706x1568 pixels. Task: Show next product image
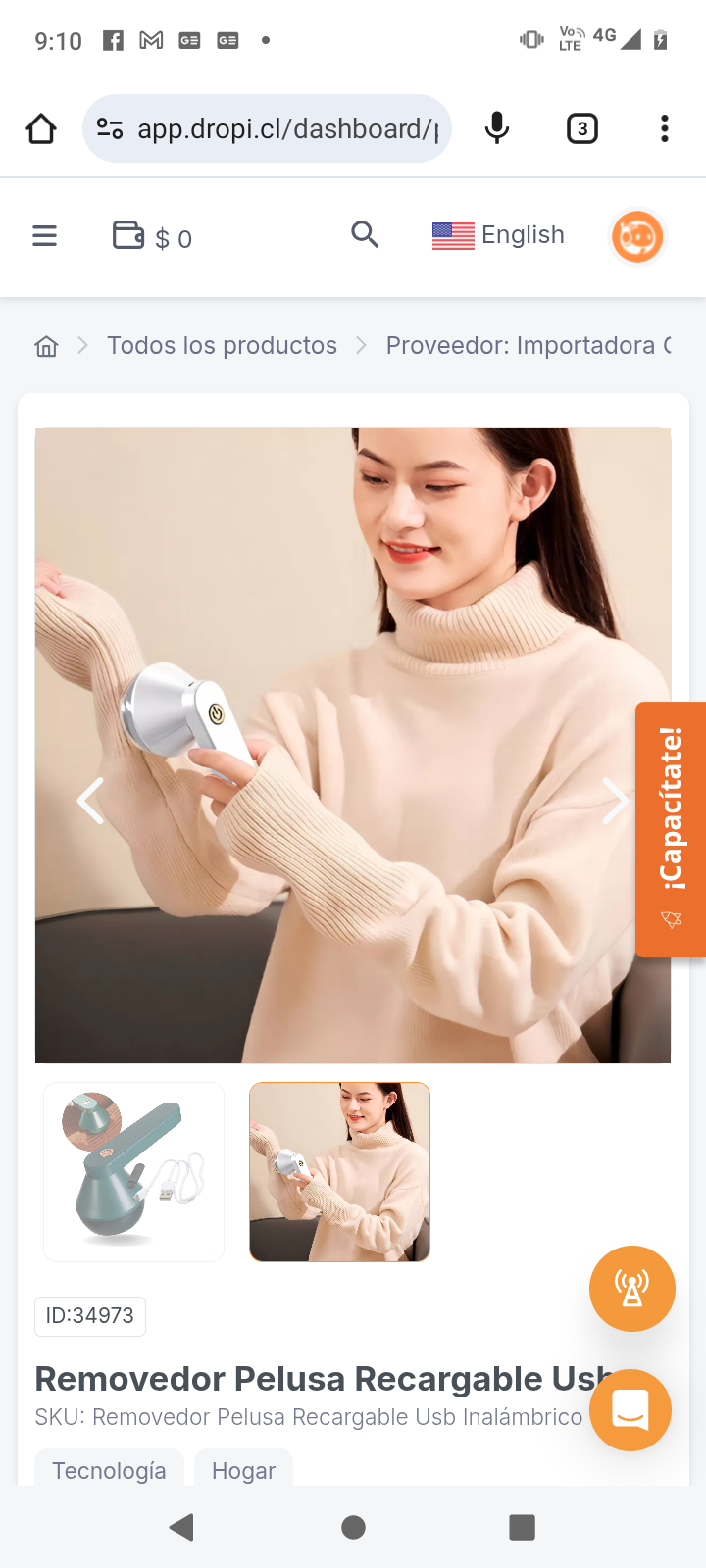(615, 801)
